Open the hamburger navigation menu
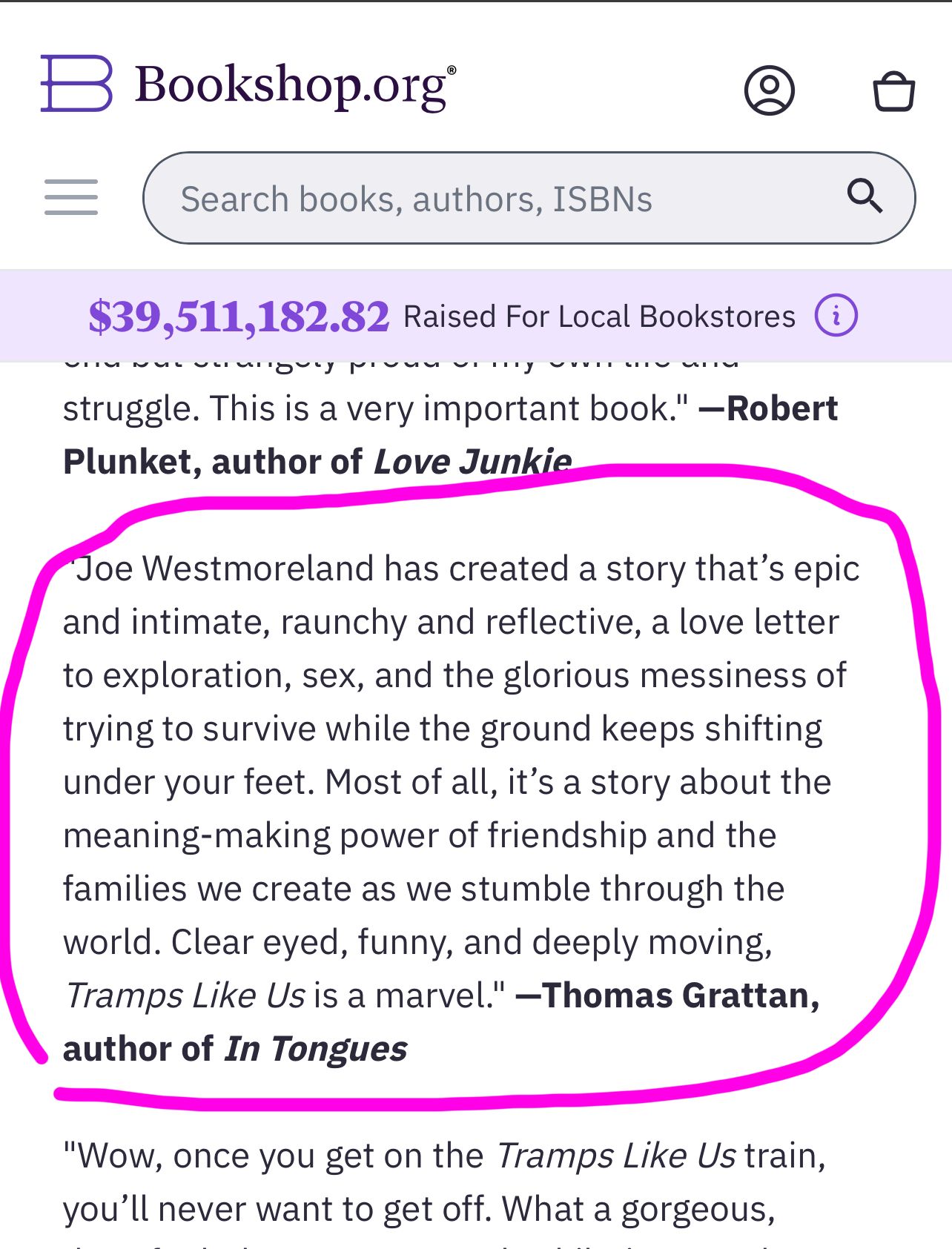 click(71, 198)
